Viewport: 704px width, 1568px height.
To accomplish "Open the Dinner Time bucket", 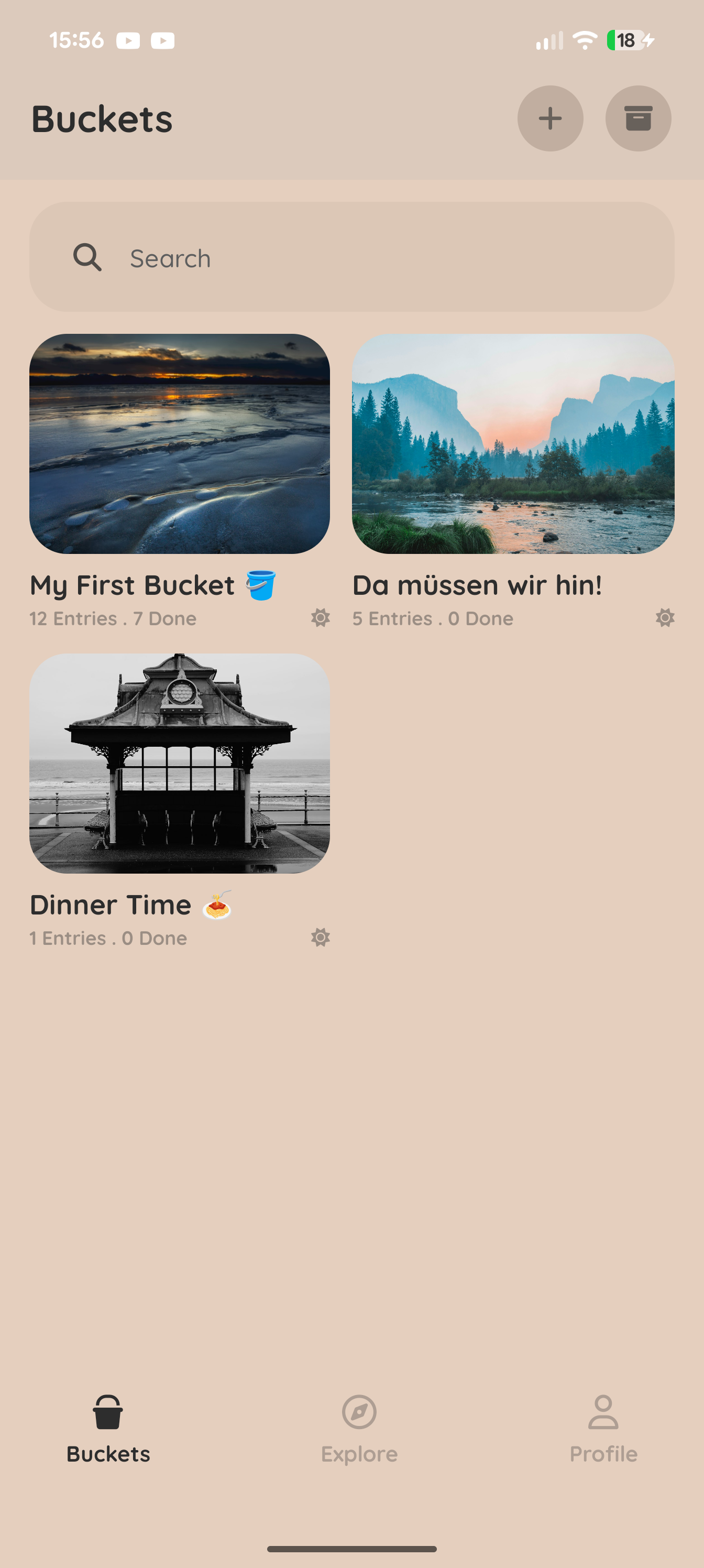I will (x=180, y=764).
